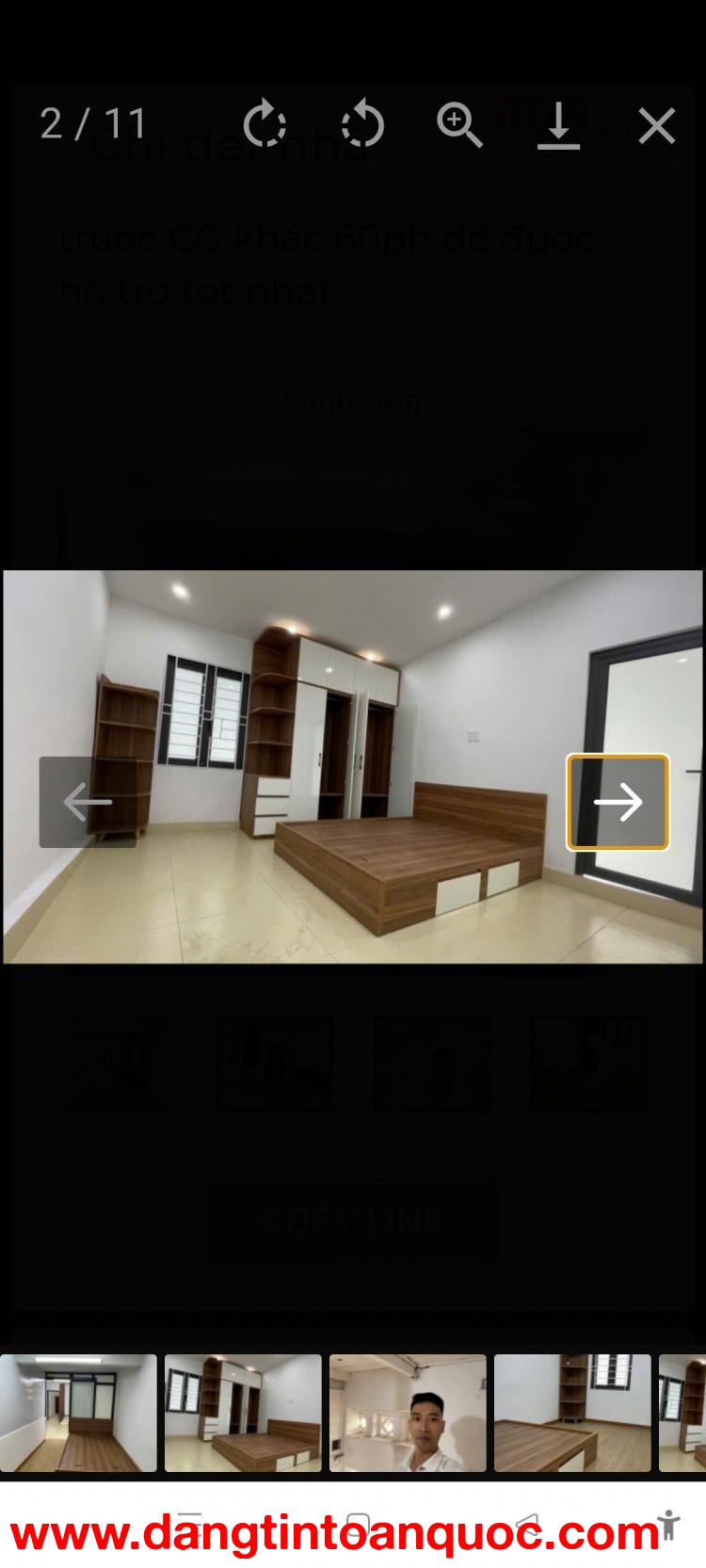Close the photo viewer

(656, 124)
